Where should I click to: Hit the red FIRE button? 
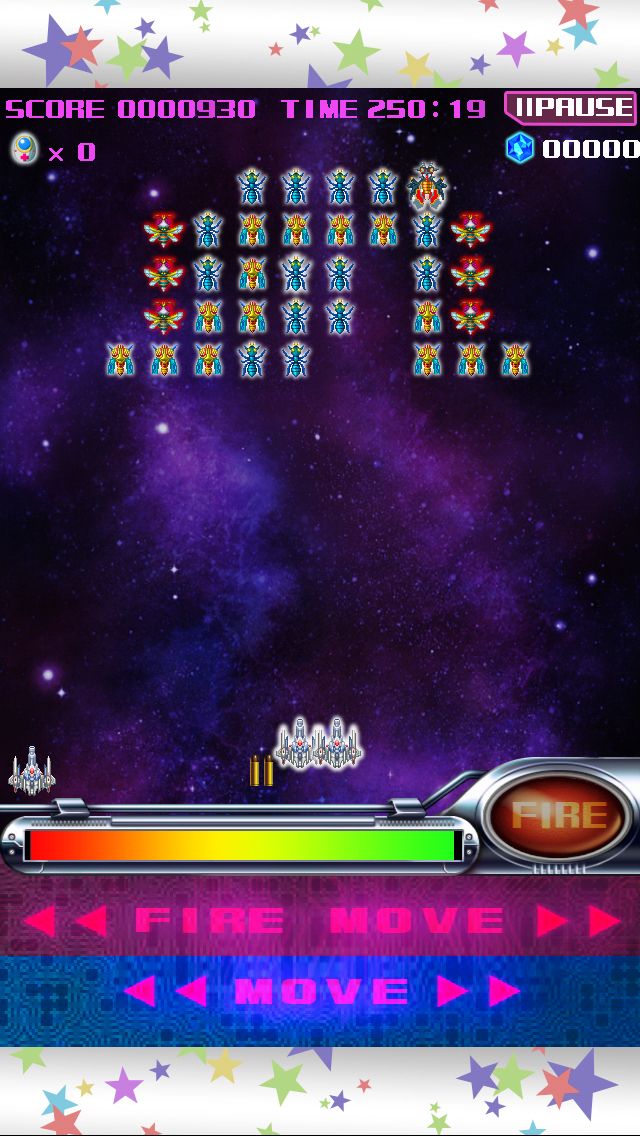tap(557, 816)
